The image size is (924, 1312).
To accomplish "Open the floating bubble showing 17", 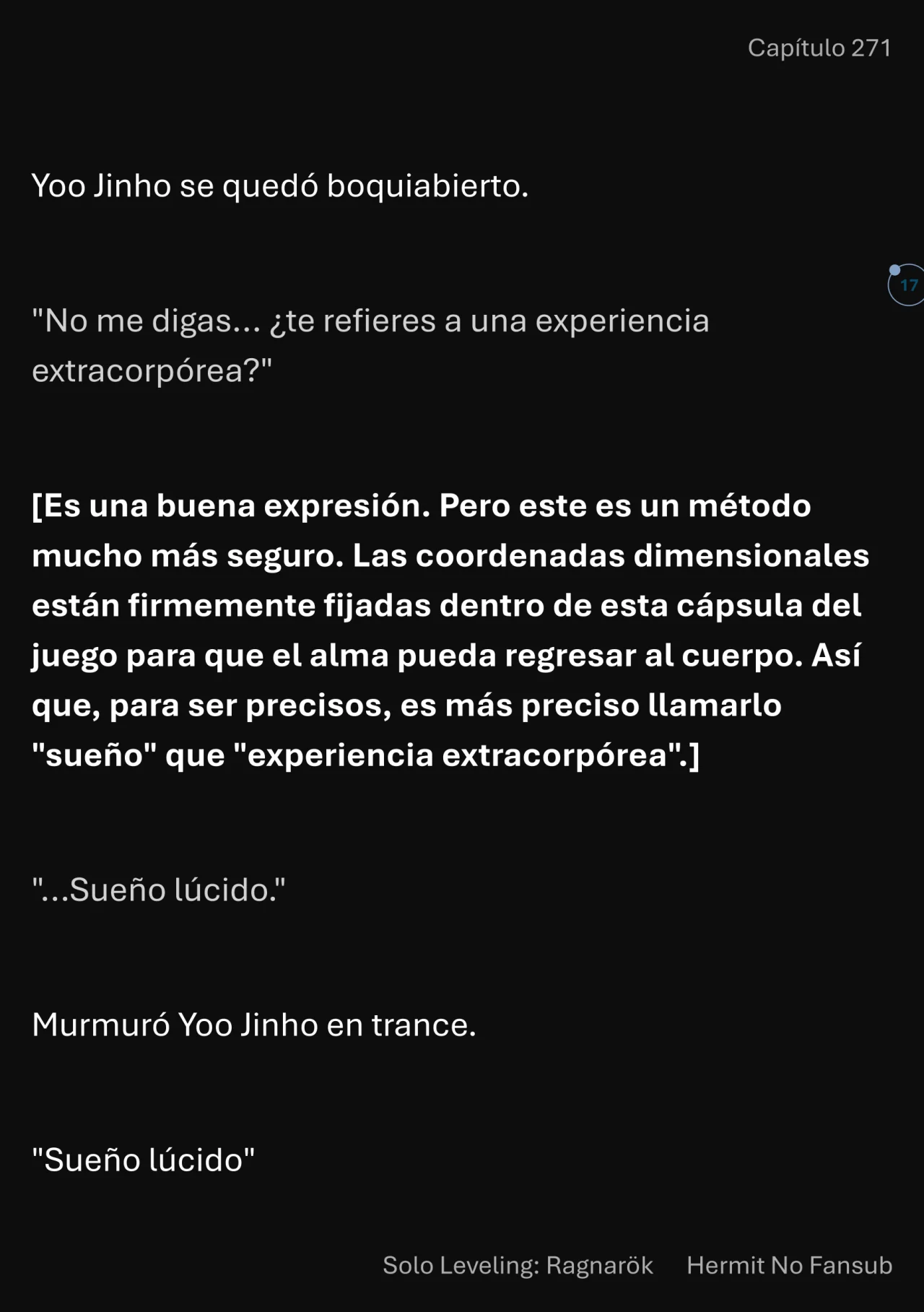I will click(907, 285).
